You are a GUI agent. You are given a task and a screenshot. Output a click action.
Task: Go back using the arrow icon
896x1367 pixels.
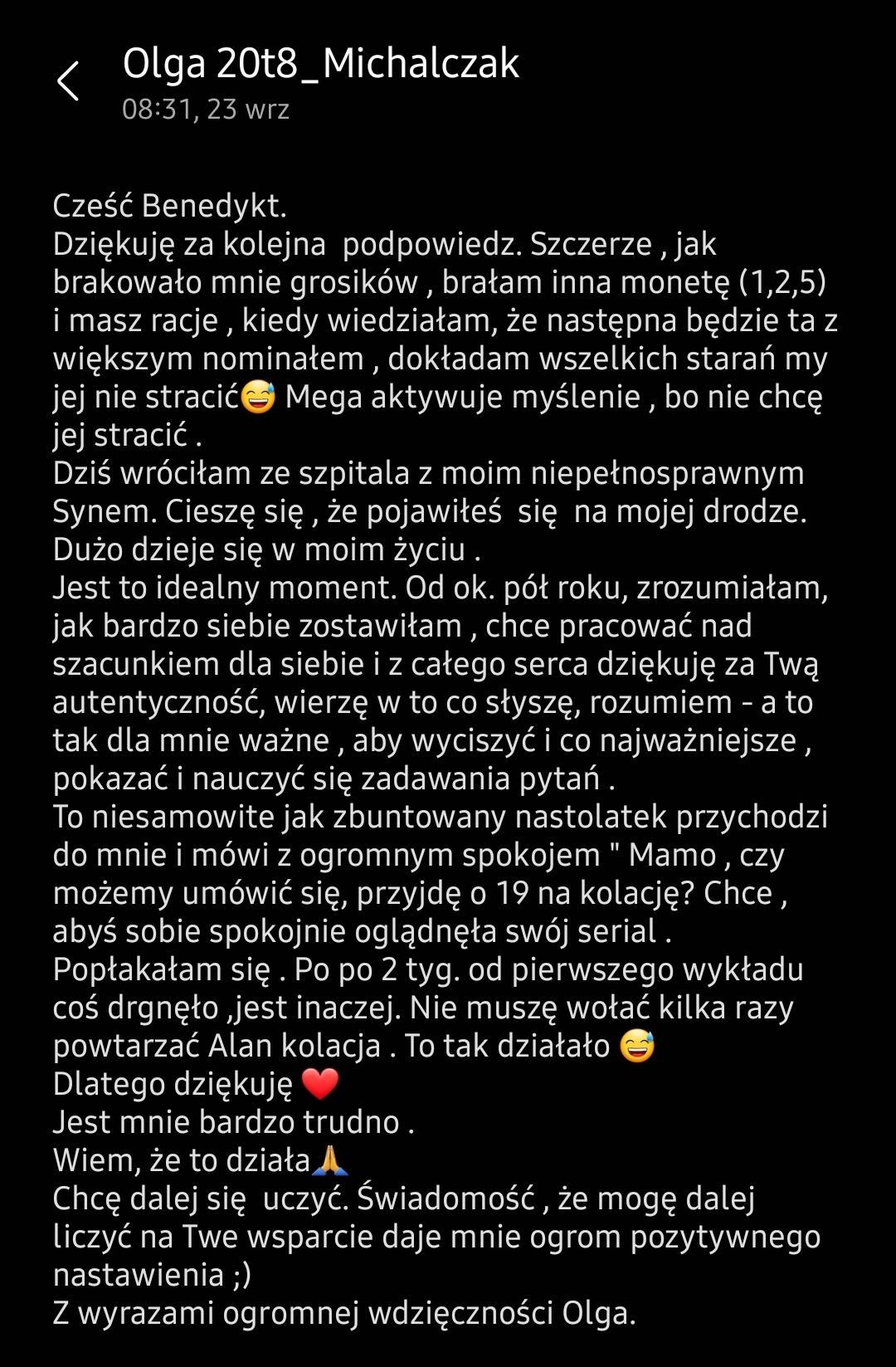pos(68,81)
